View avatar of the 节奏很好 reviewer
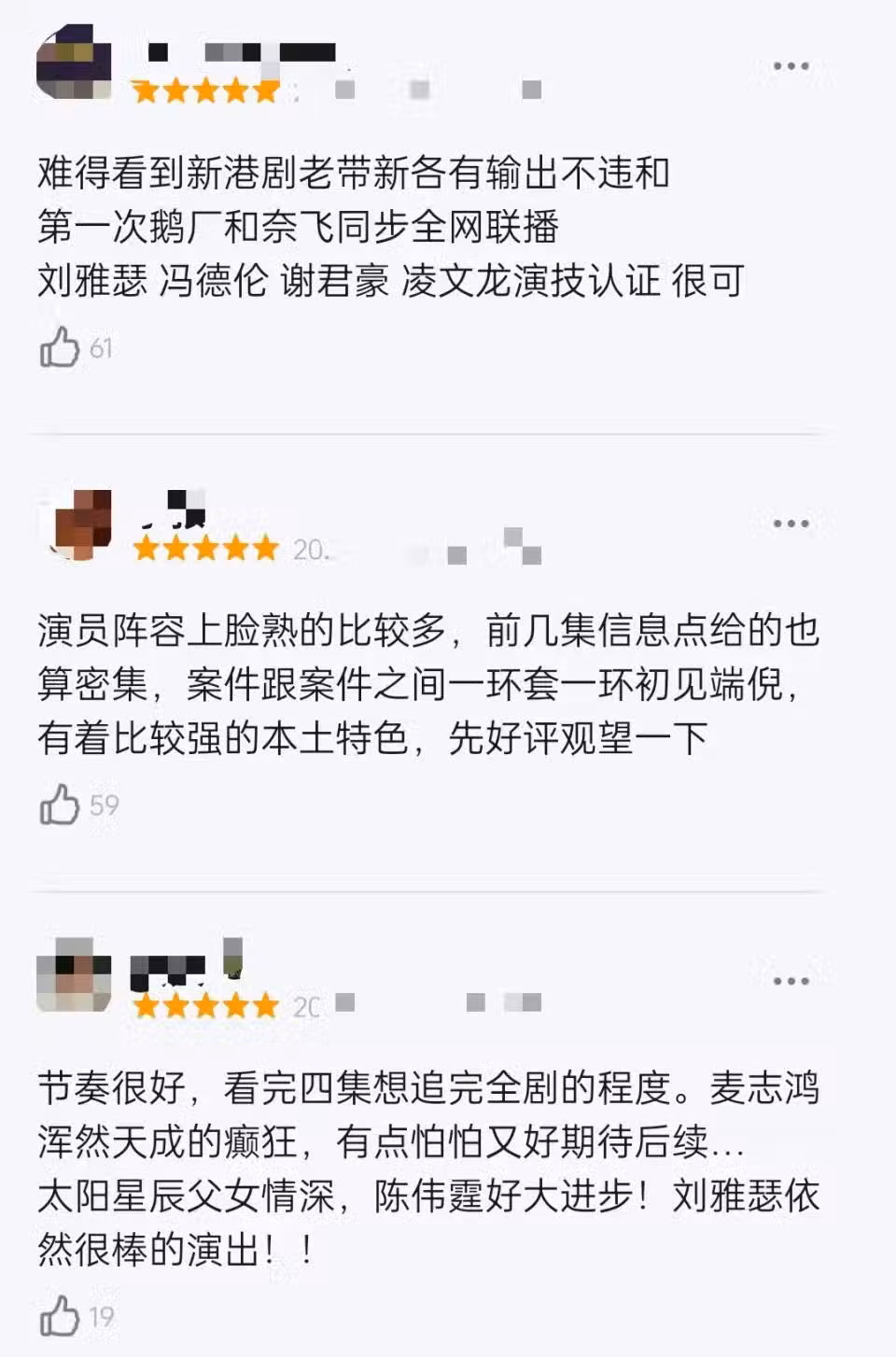 [74, 976]
